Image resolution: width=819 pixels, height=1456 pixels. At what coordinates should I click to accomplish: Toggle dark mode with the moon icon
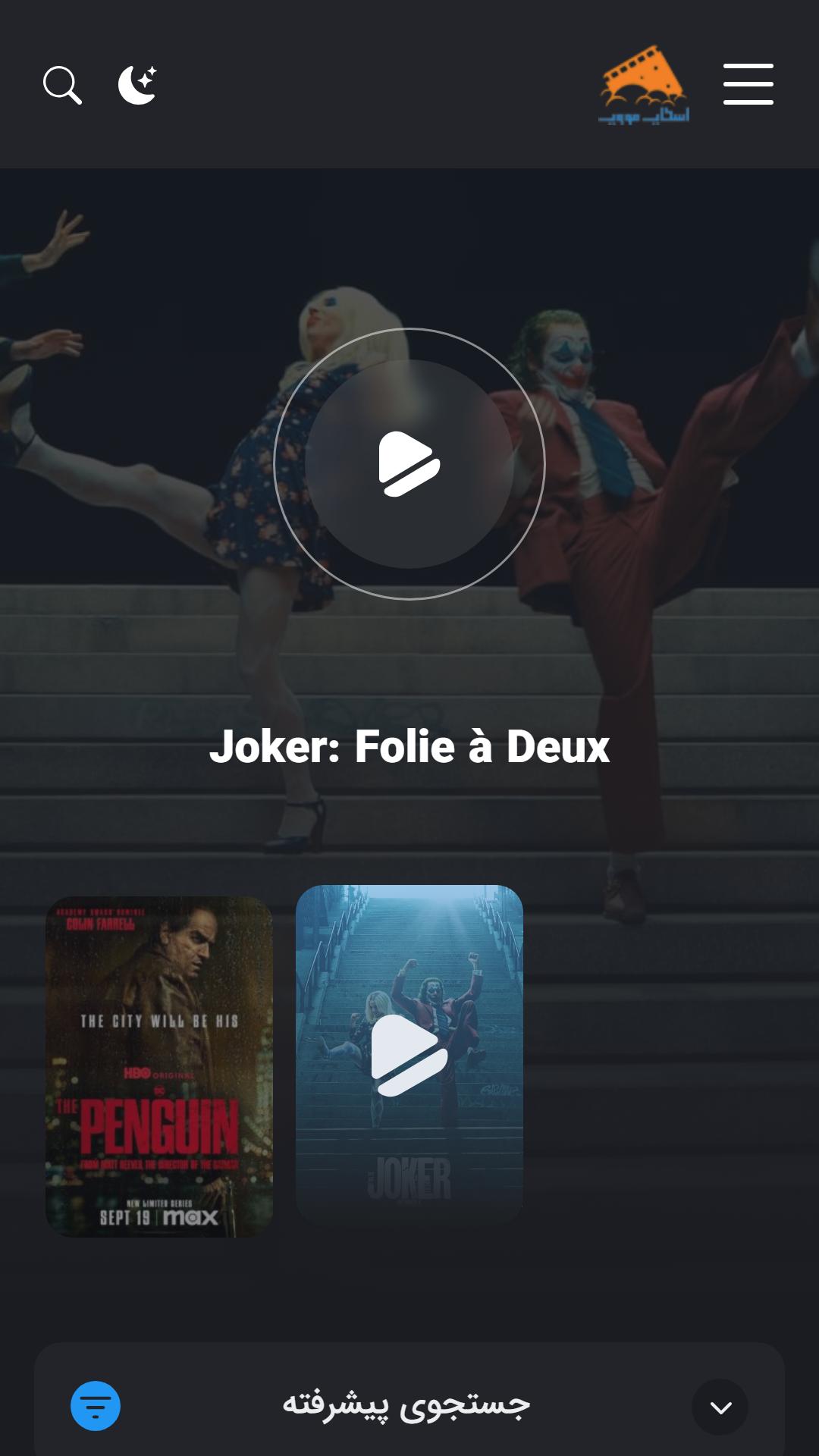(138, 84)
